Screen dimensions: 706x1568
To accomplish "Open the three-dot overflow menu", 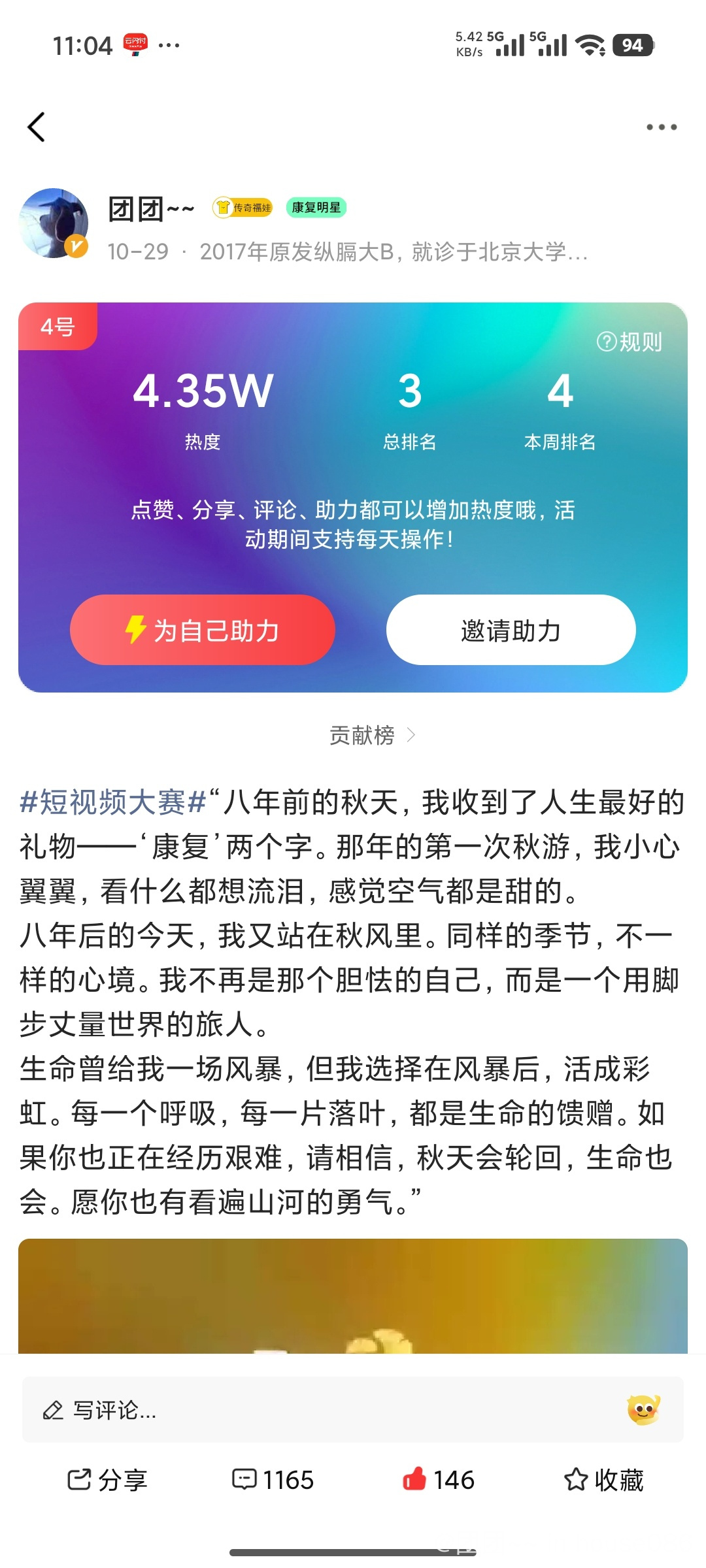I will click(661, 127).
